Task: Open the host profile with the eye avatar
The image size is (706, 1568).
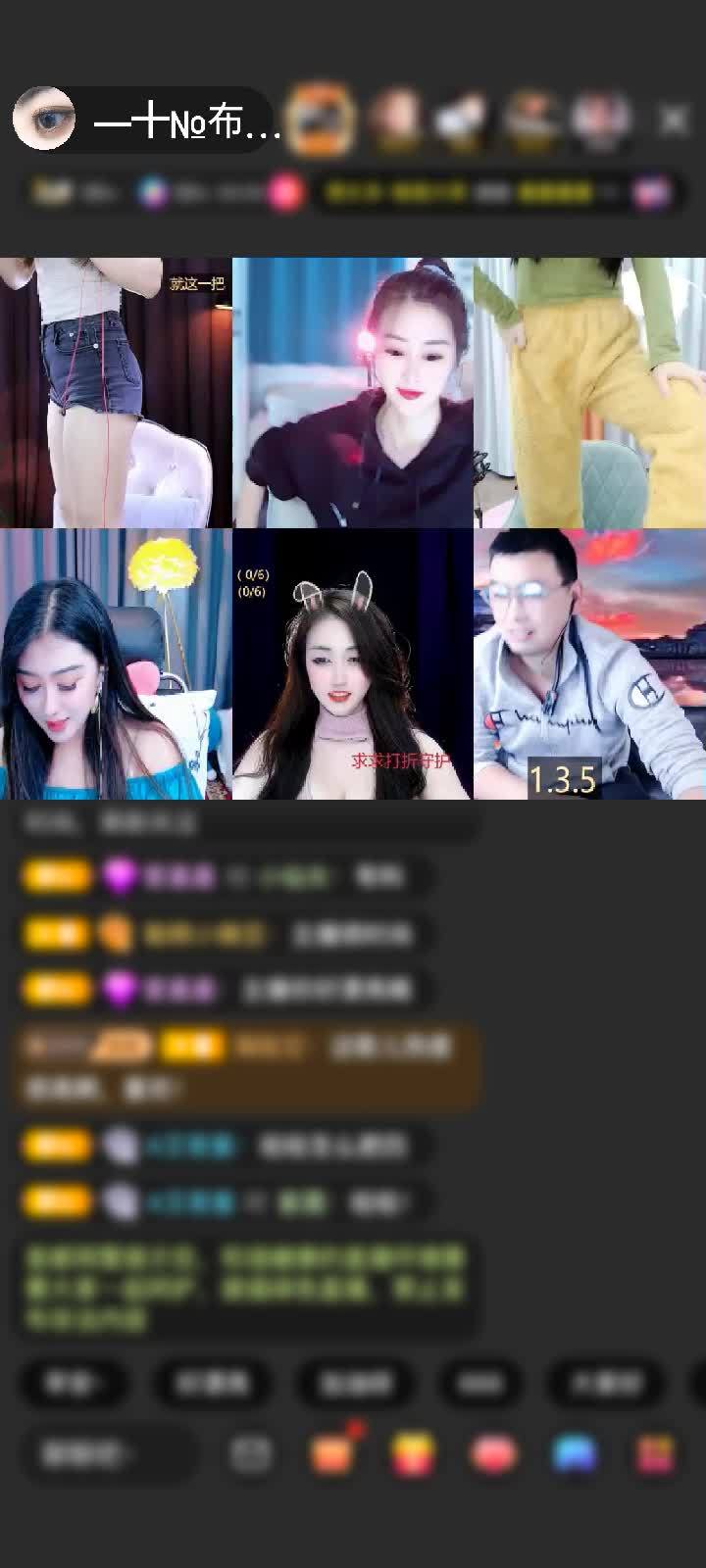Action: (44, 119)
